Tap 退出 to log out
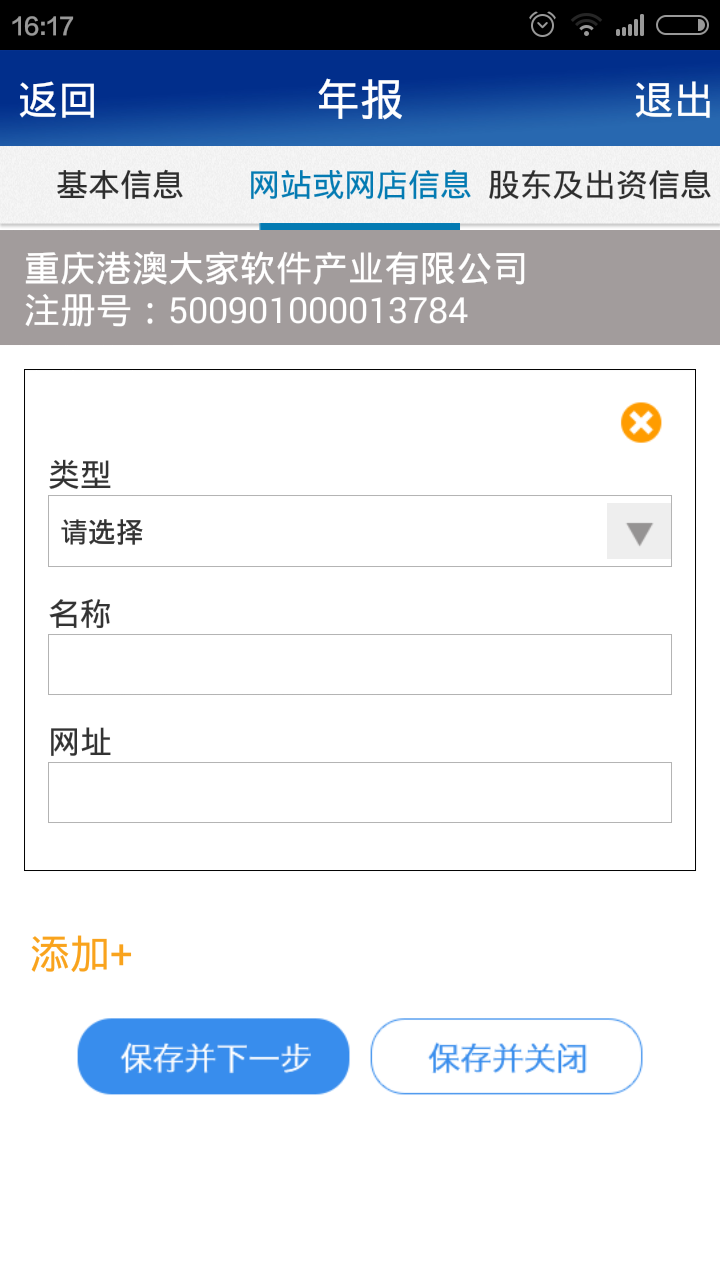This screenshot has width=720, height=1280. click(x=672, y=100)
